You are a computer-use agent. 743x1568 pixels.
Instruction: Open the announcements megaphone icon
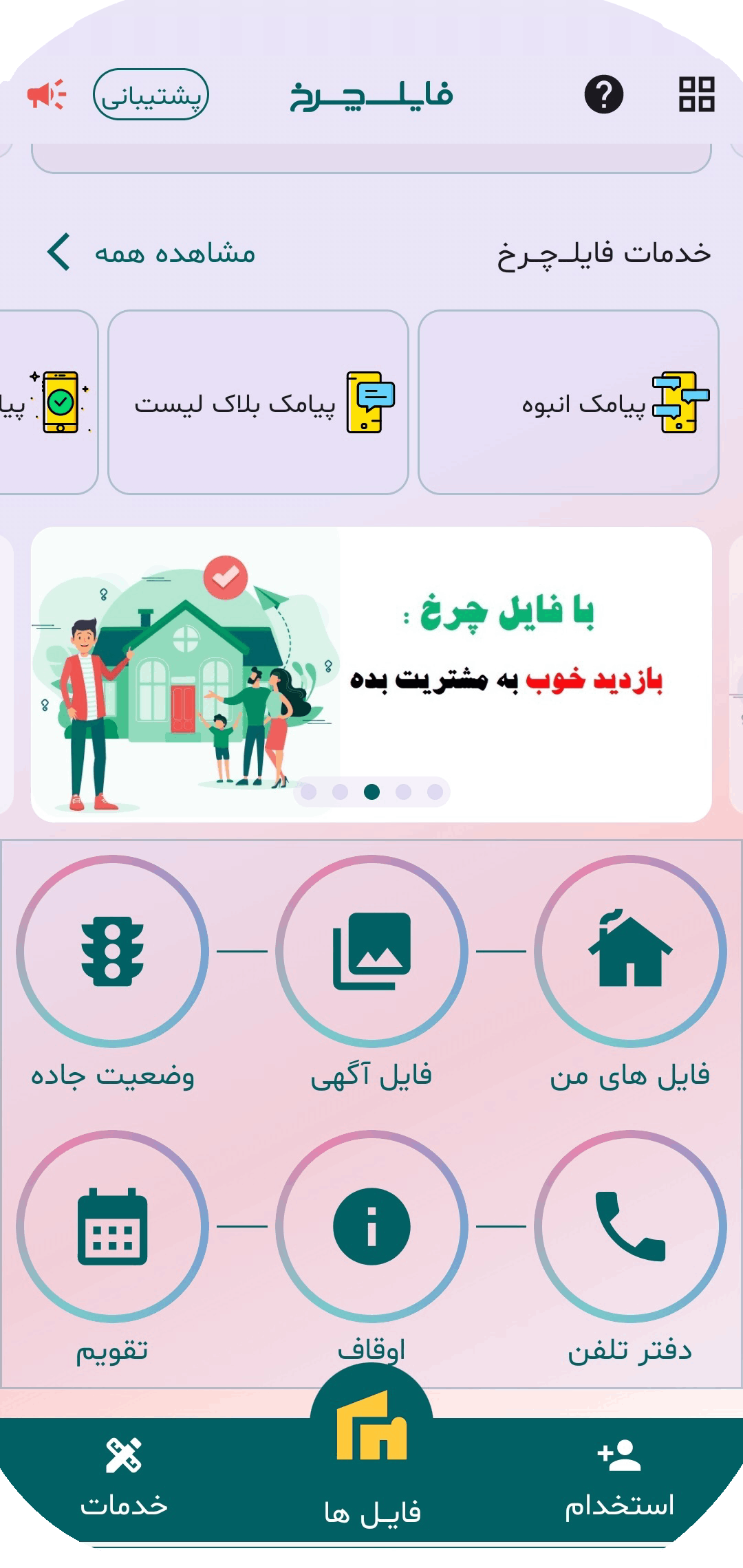tap(46, 94)
